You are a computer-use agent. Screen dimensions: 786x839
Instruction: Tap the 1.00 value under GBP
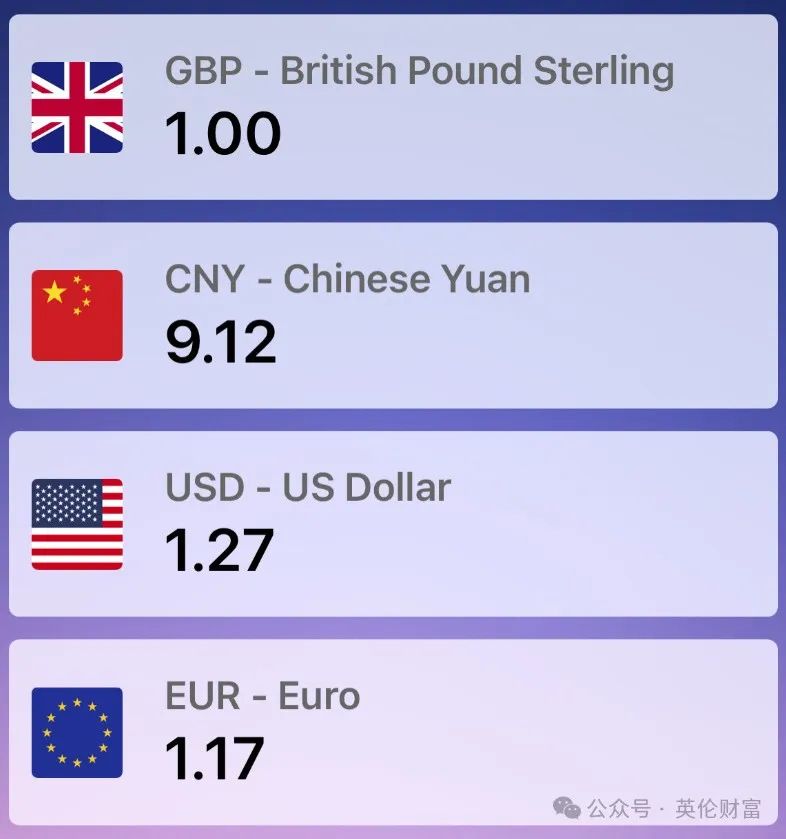222,132
